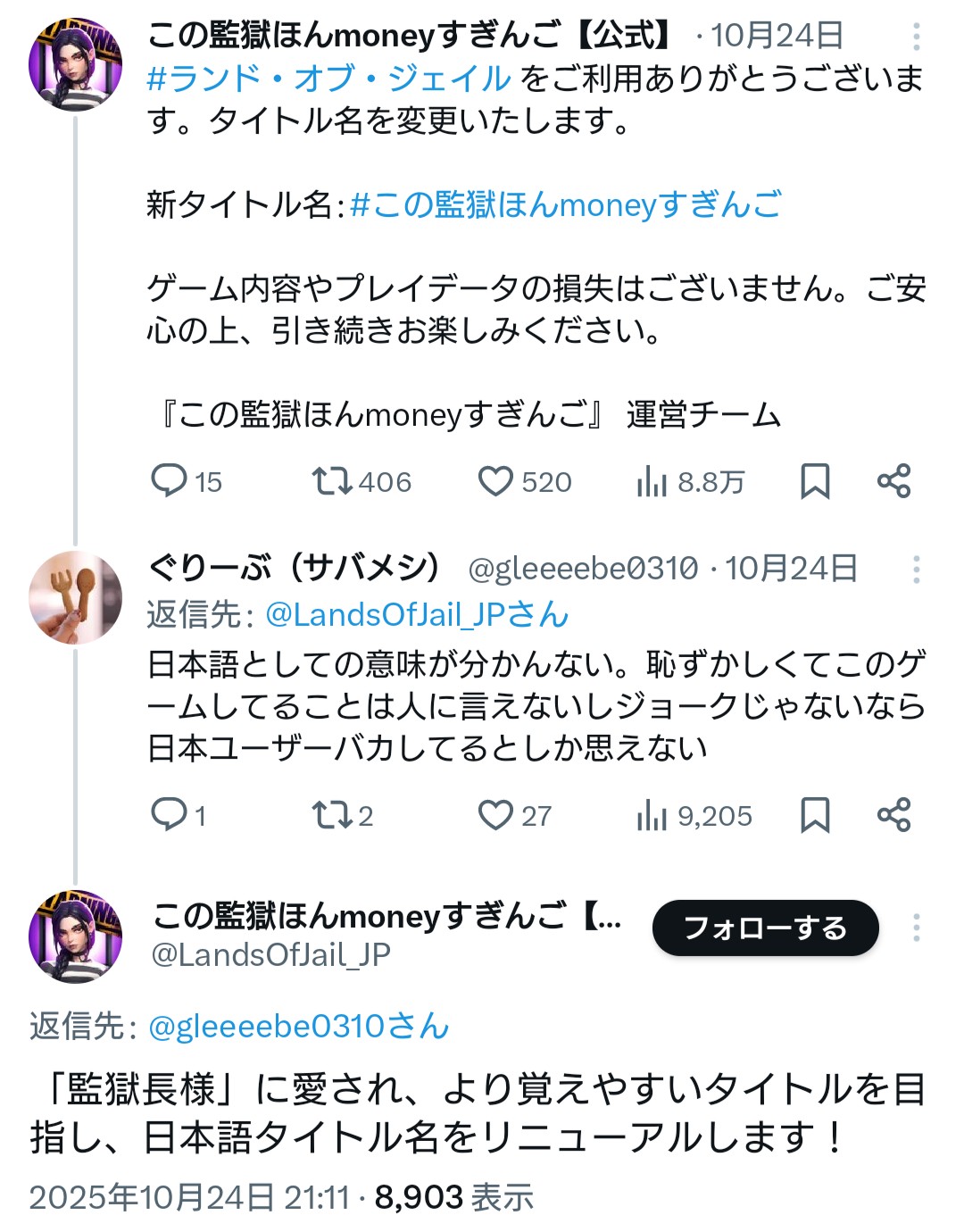The image size is (964, 1232).
Task: Open overflow menu on the announcement post
Action: pyautogui.click(x=917, y=37)
